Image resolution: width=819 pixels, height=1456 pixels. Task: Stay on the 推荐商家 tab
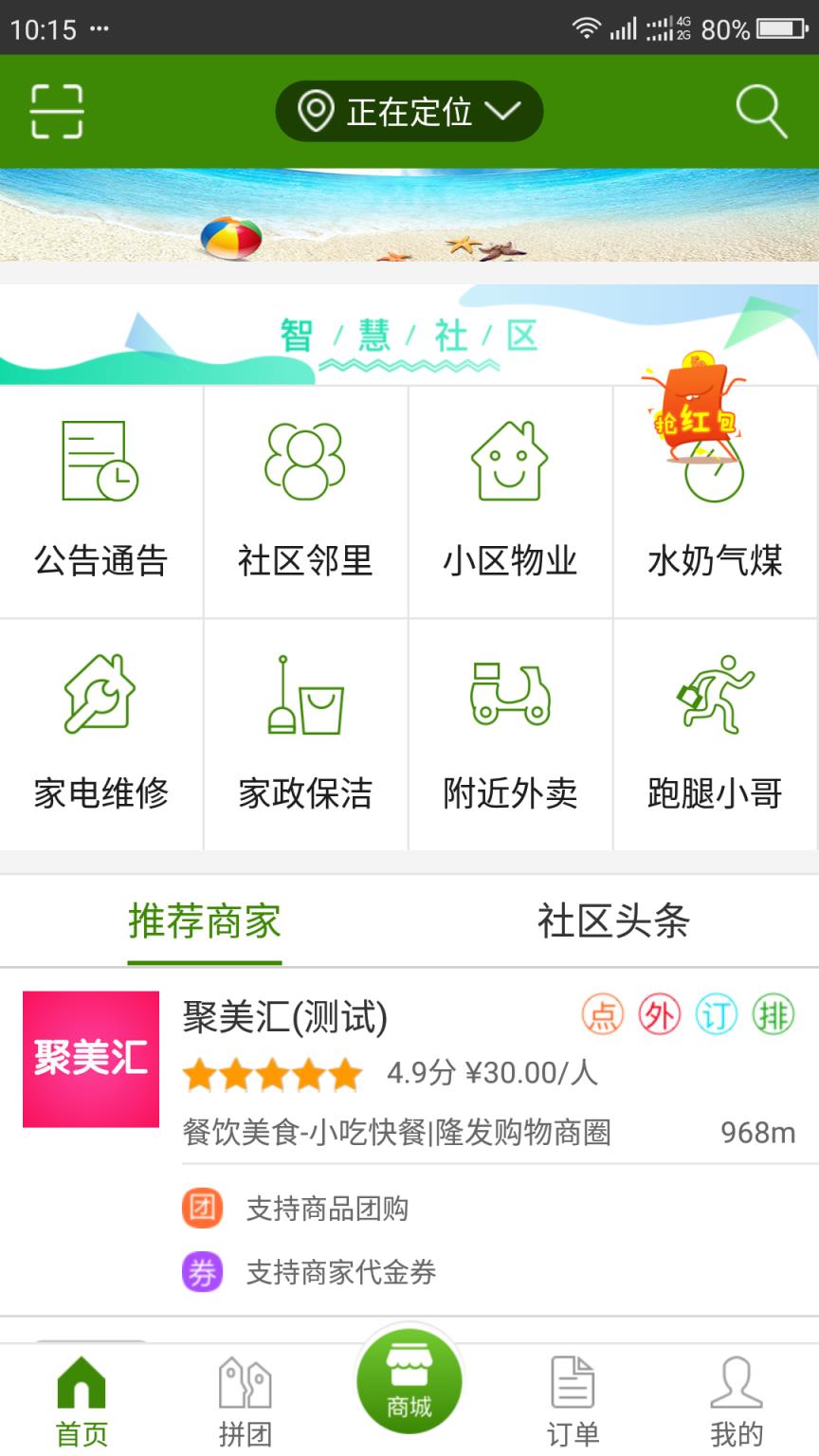click(x=204, y=919)
